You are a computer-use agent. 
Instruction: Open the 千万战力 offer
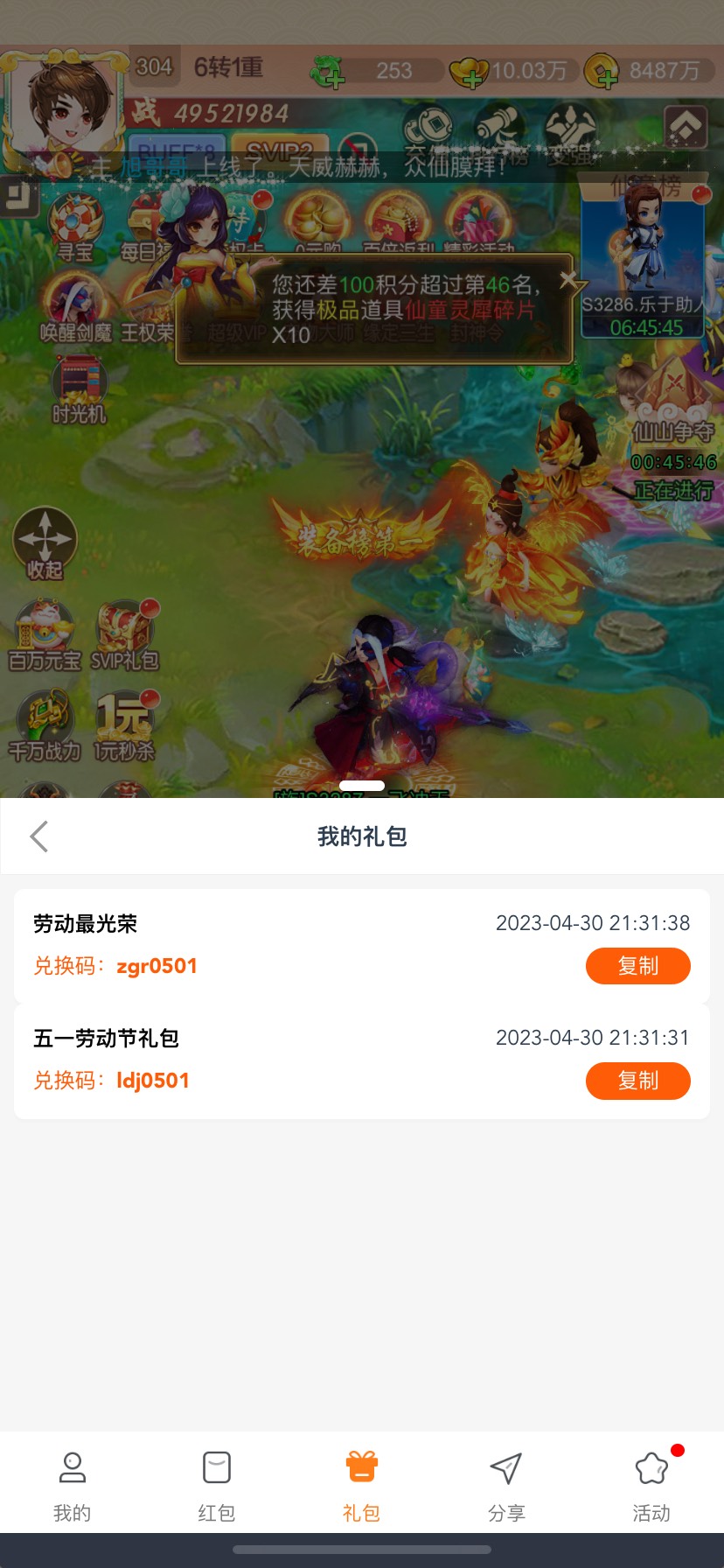45,726
